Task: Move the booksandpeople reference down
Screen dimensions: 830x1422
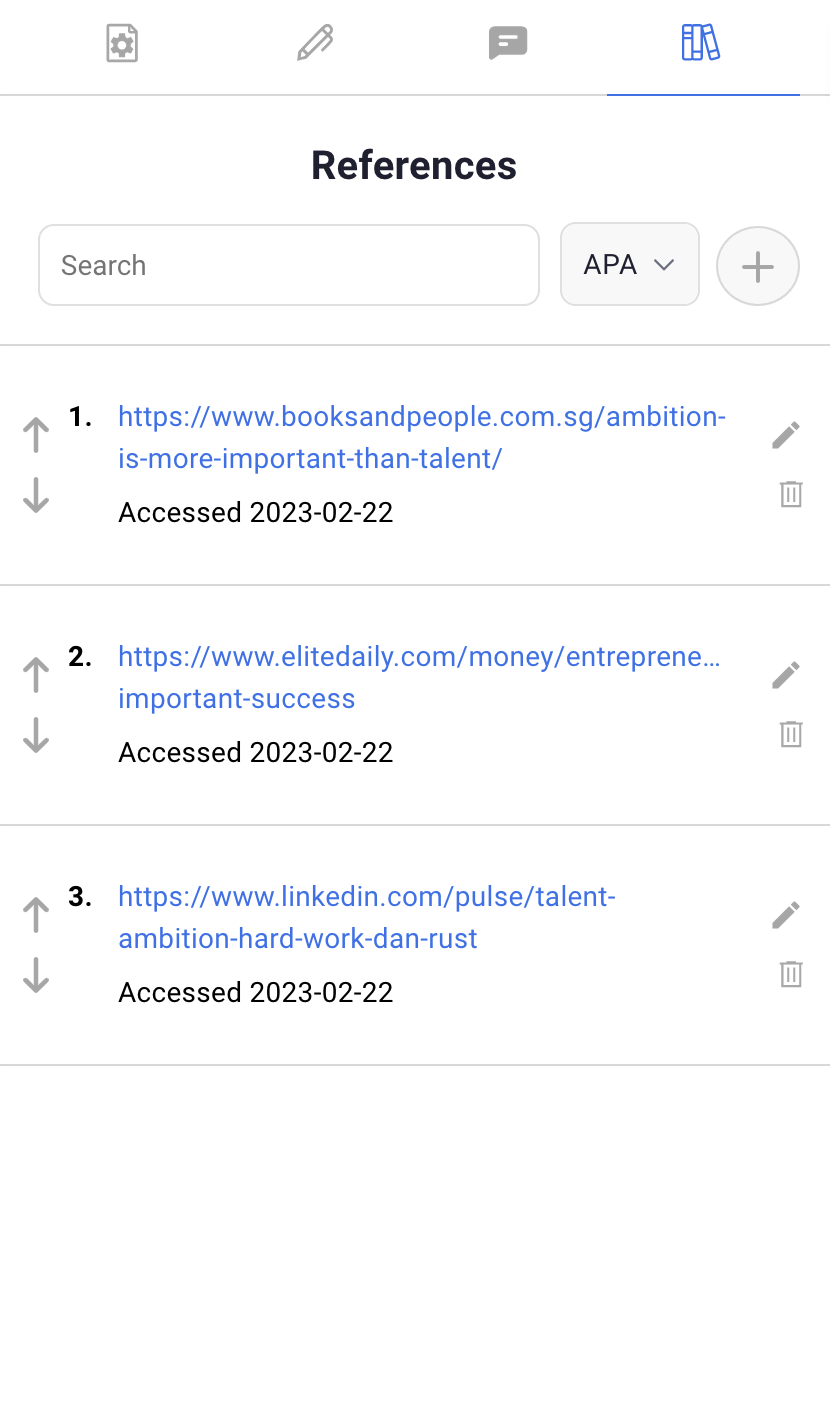Action: (x=36, y=495)
